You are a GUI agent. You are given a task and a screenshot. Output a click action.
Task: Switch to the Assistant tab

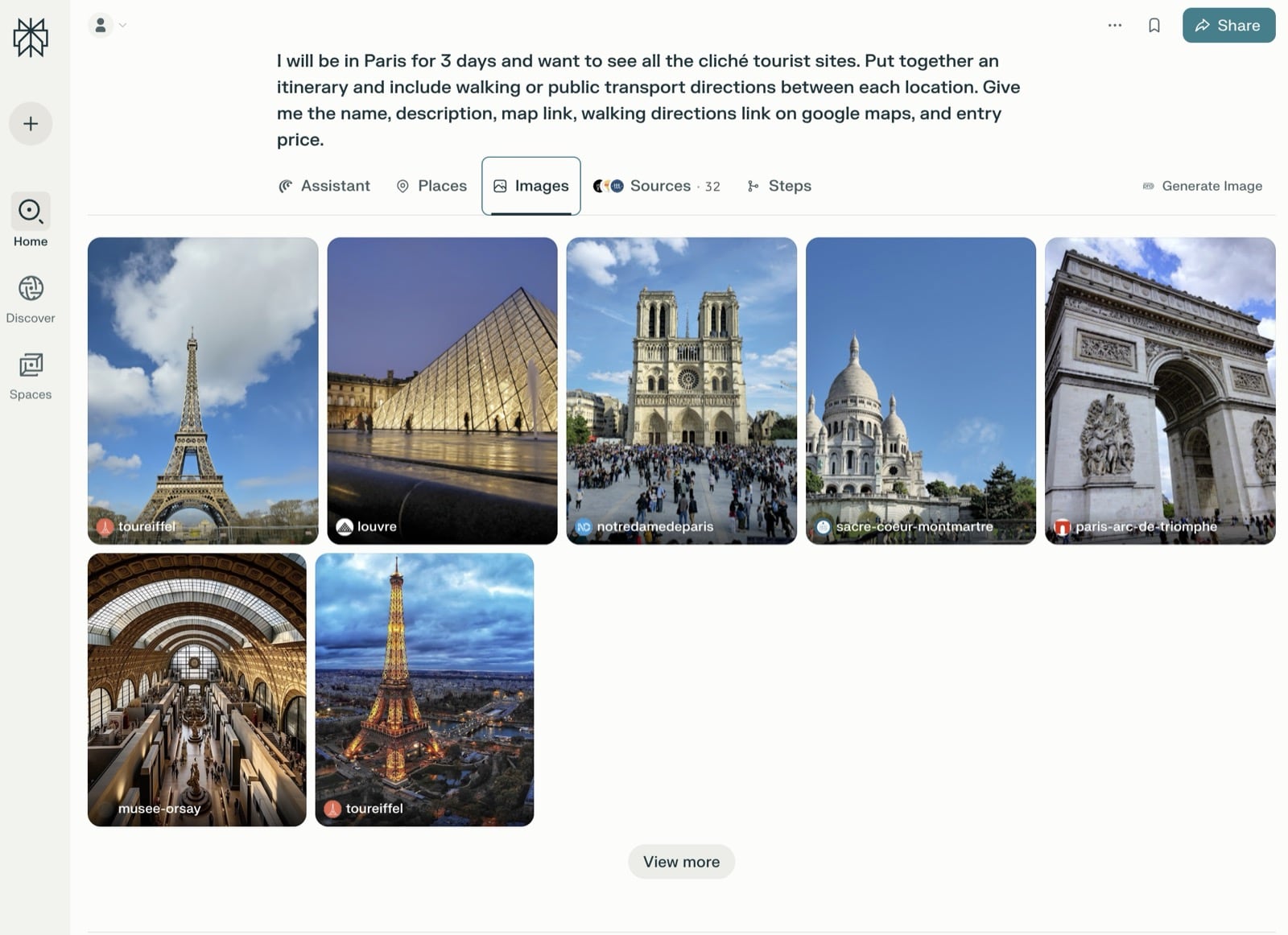[x=324, y=186]
